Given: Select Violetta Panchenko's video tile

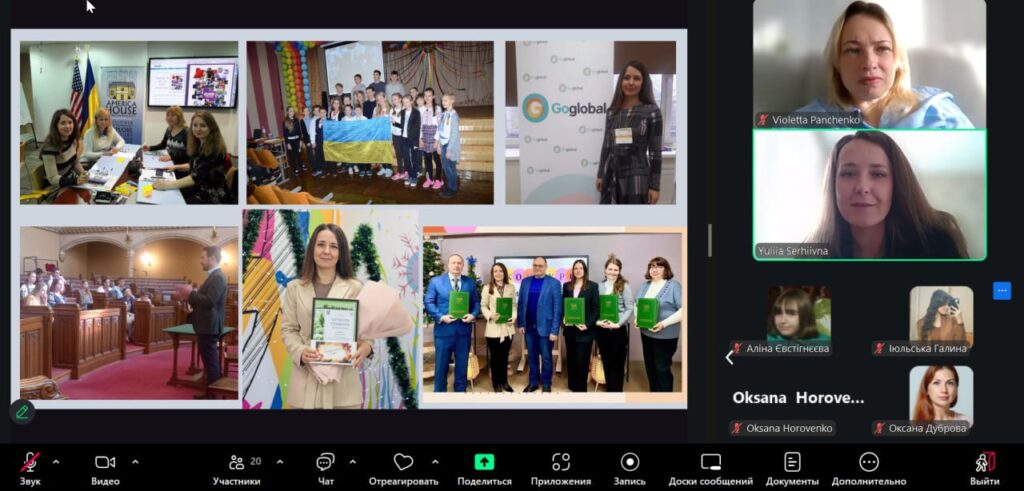Looking at the screenshot, I should (869, 64).
